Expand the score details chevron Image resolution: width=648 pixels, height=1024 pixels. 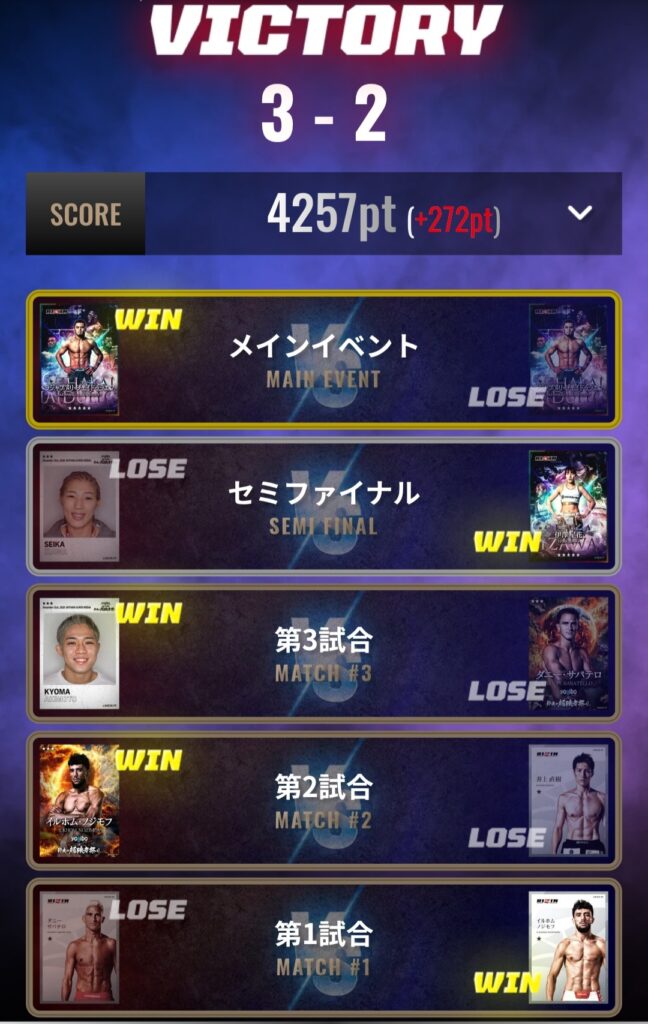[580, 213]
